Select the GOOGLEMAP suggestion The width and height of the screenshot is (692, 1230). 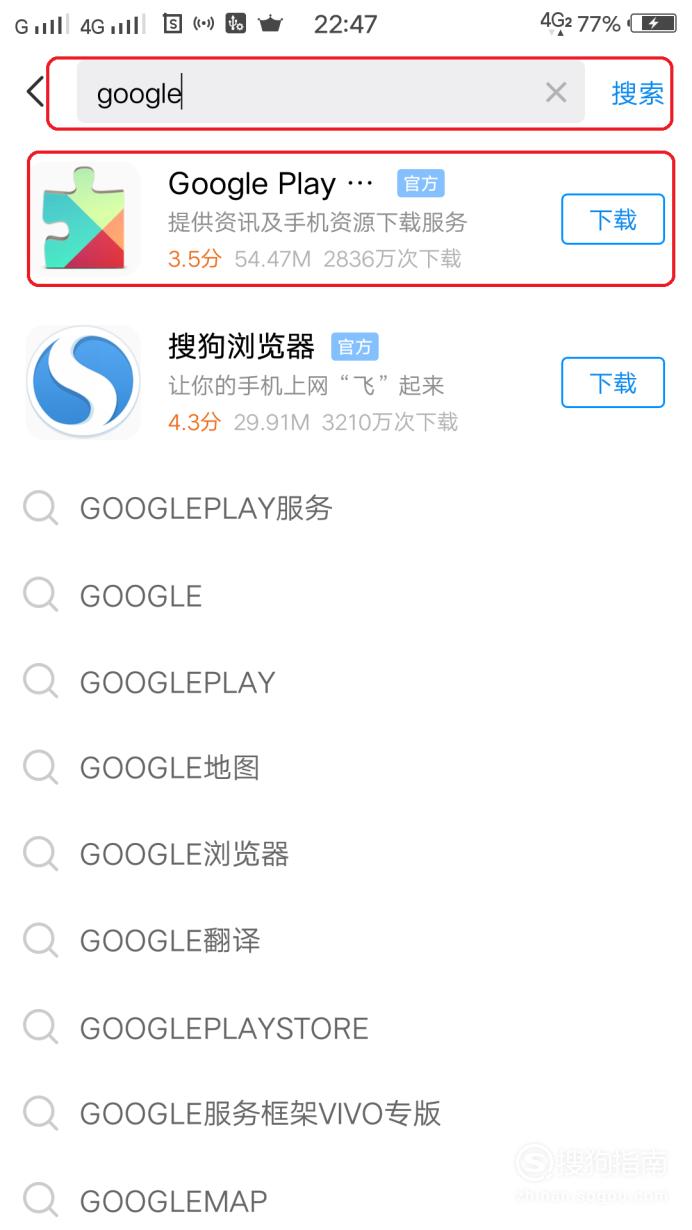[x=346, y=1200]
